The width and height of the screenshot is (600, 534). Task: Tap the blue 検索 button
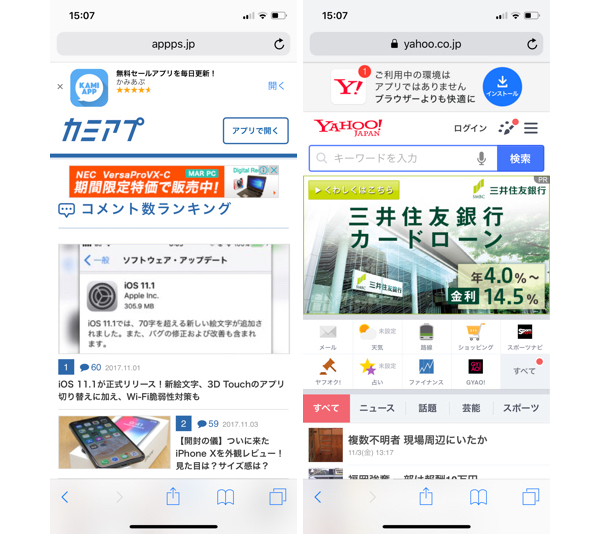pyautogui.click(x=520, y=158)
